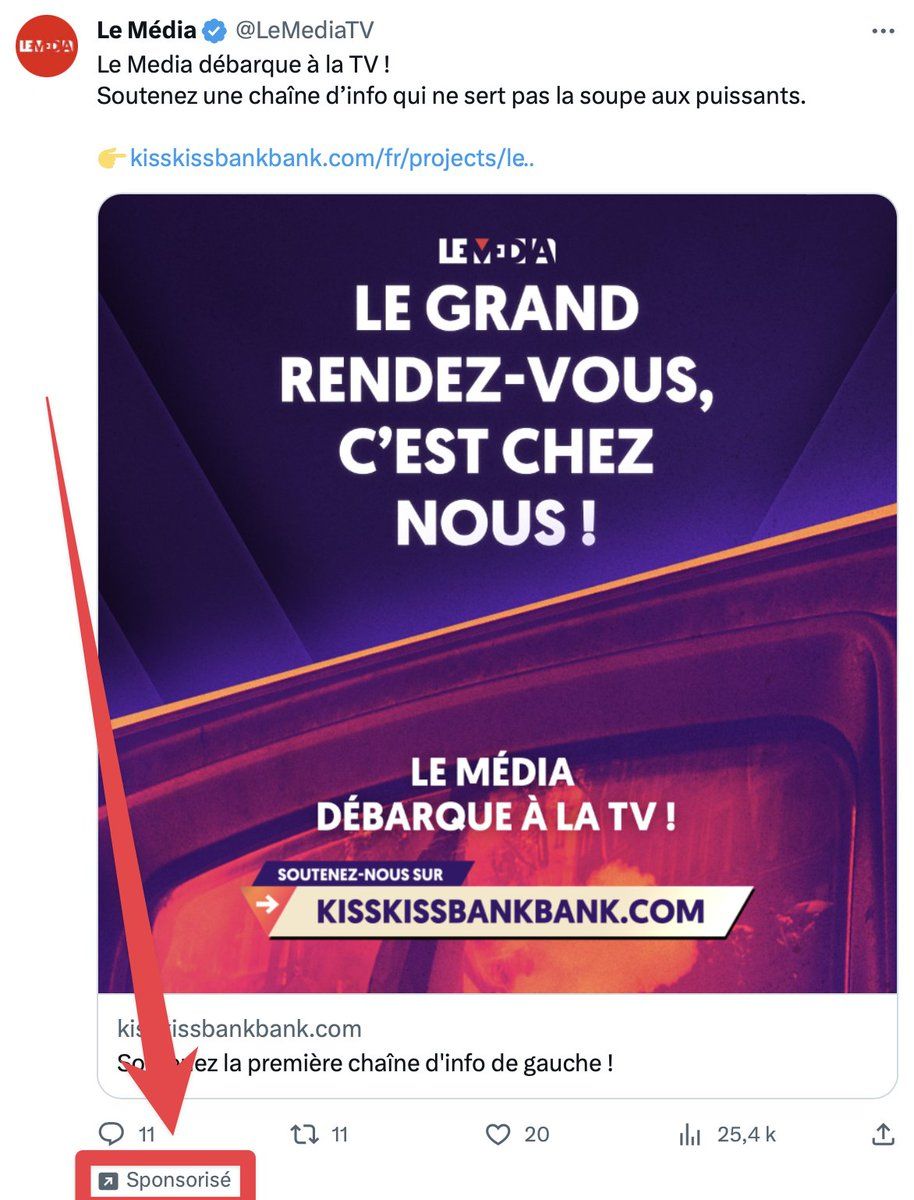Like Le Média's tweet
914x1200 pixels.
click(498, 1133)
